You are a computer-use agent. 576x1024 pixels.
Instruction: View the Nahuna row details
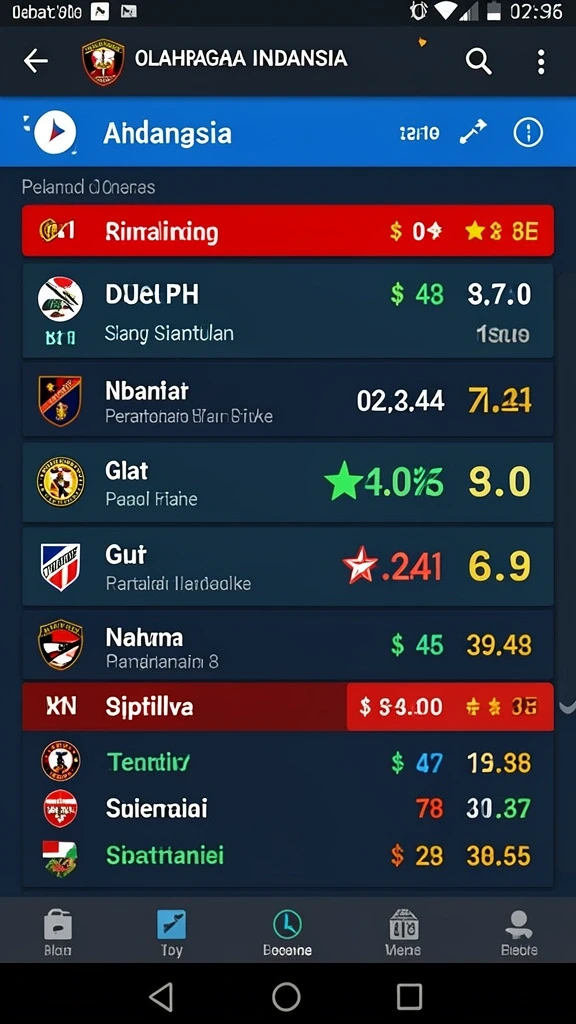(288, 646)
